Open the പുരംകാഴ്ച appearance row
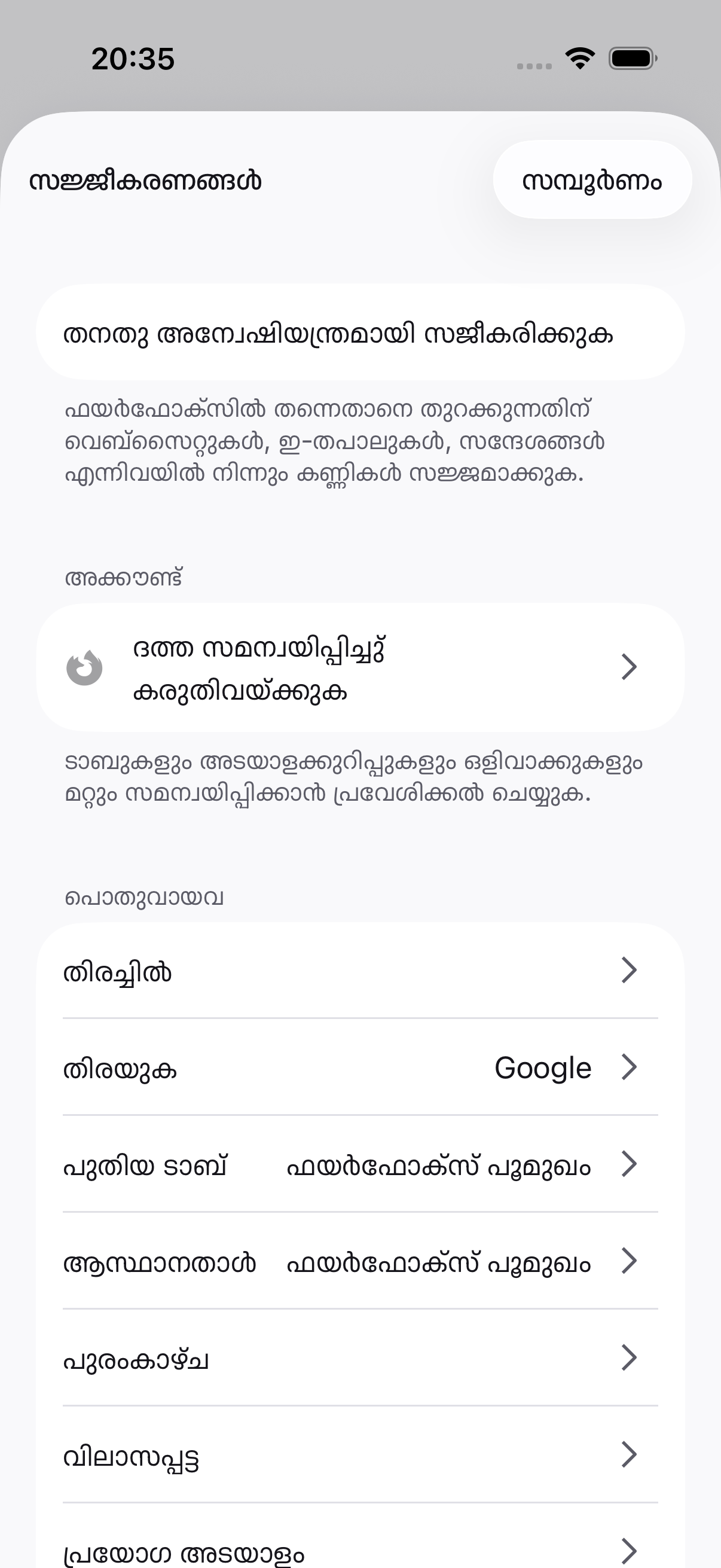This screenshot has width=721, height=1568. tap(360, 1357)
